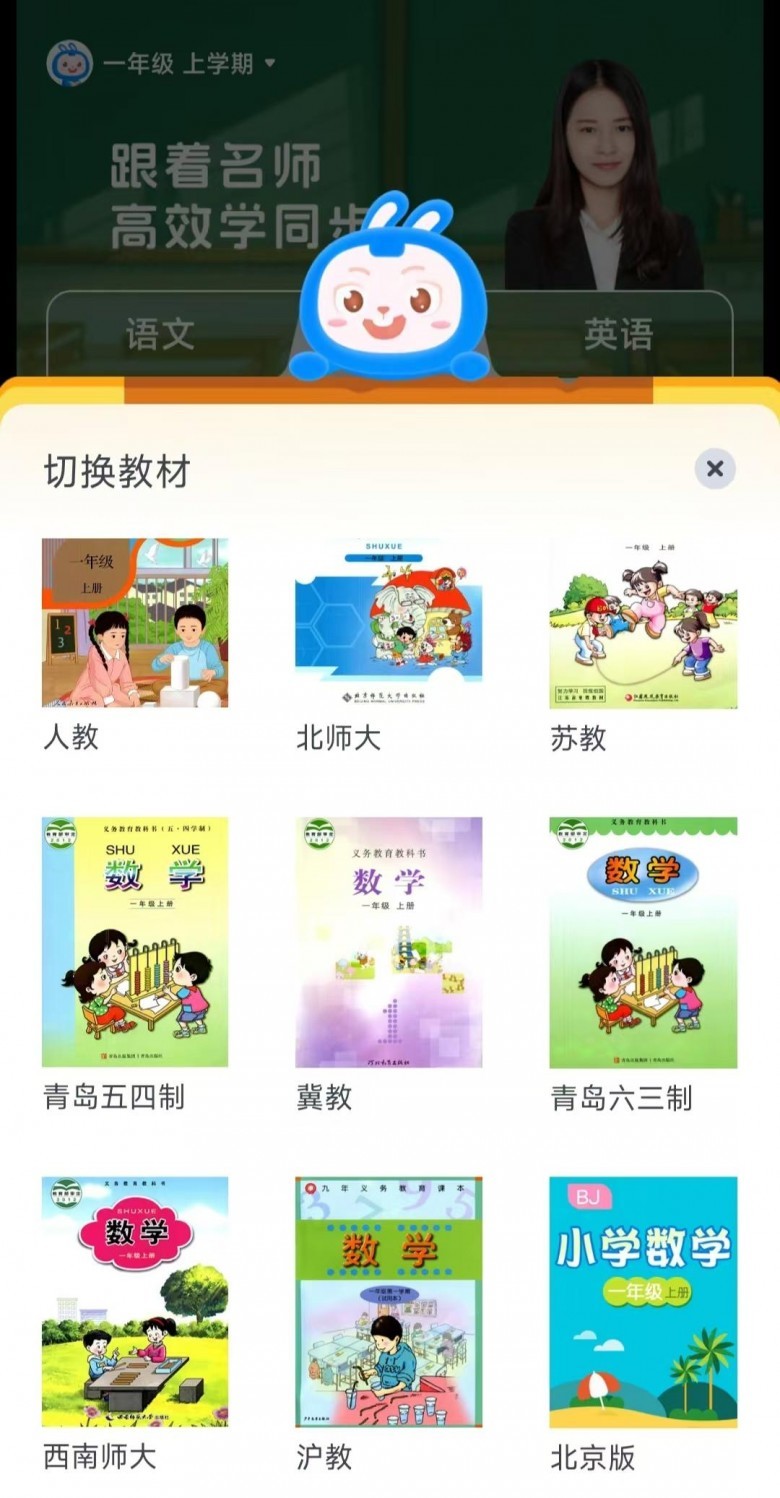
Task: Select the 北师大 textbook cover
Action: click(390, 622)
